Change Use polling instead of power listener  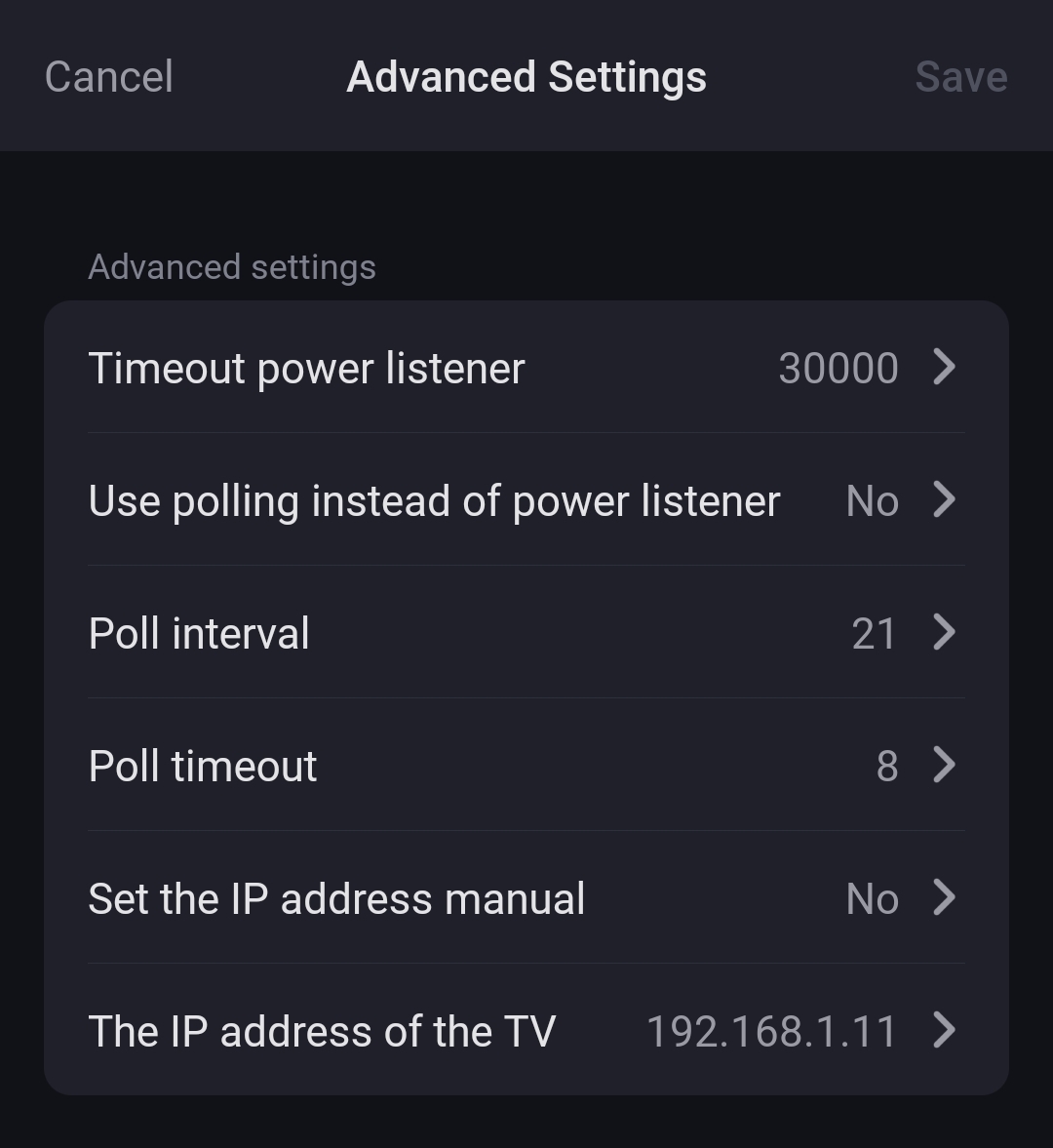coord(526,500)
